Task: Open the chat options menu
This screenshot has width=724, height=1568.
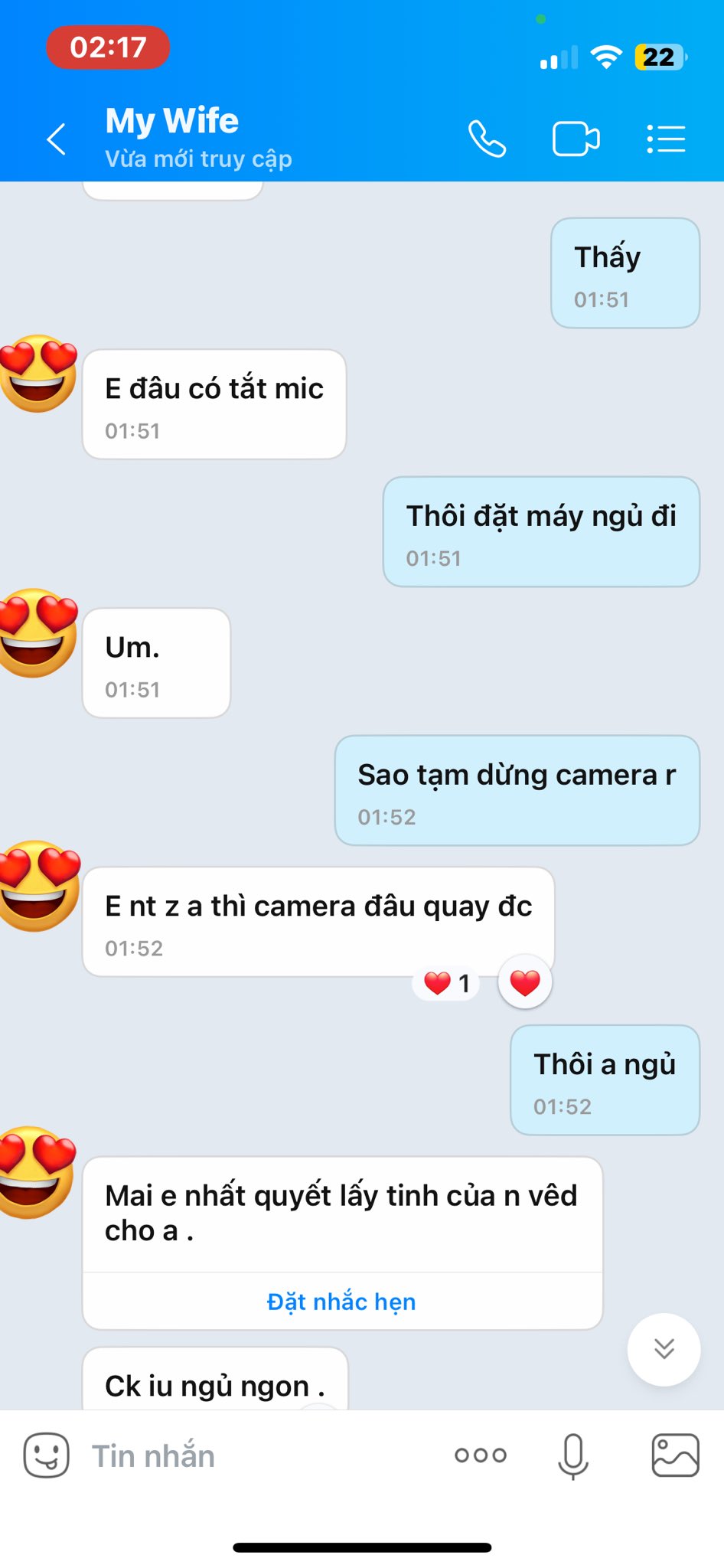Action: [x=665, y=139]
